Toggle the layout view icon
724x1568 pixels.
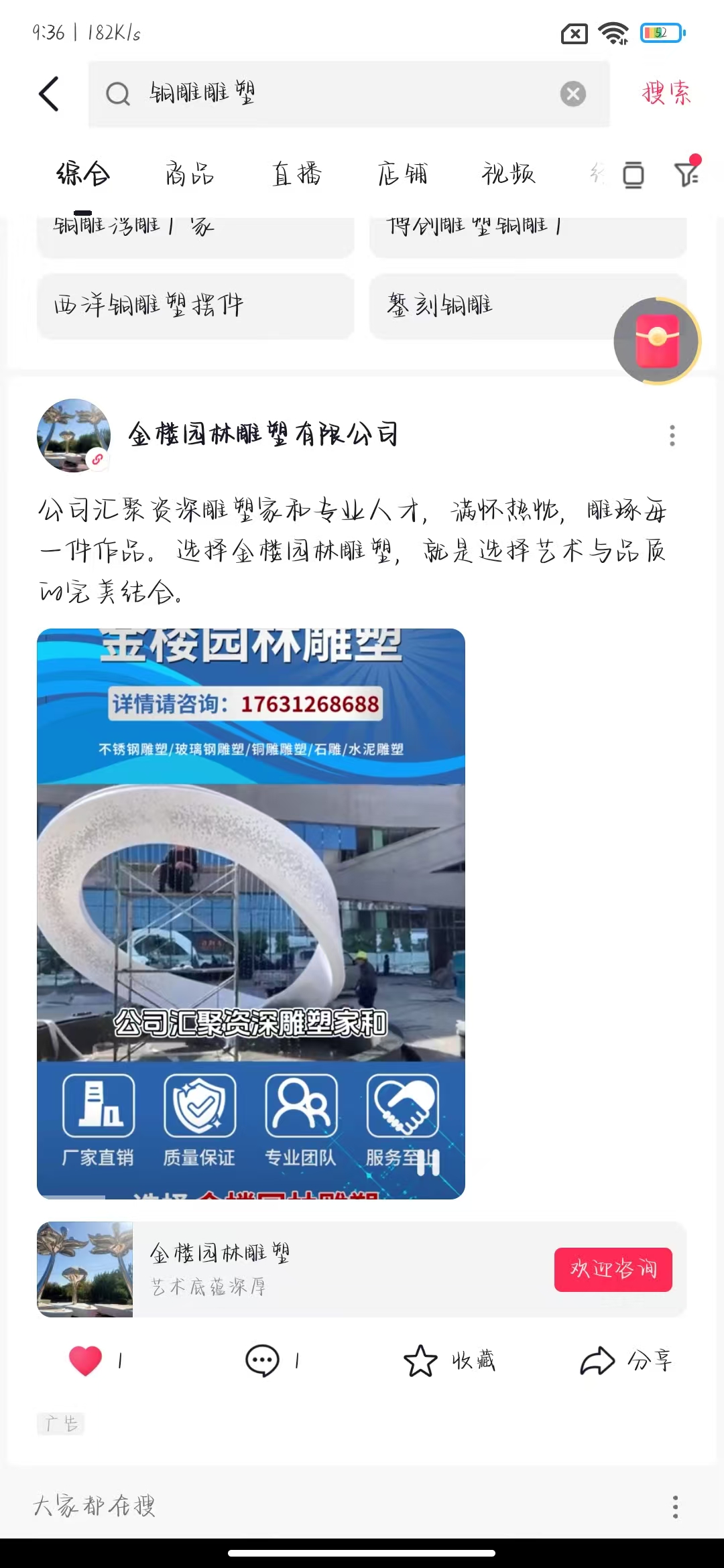point(633,175)
